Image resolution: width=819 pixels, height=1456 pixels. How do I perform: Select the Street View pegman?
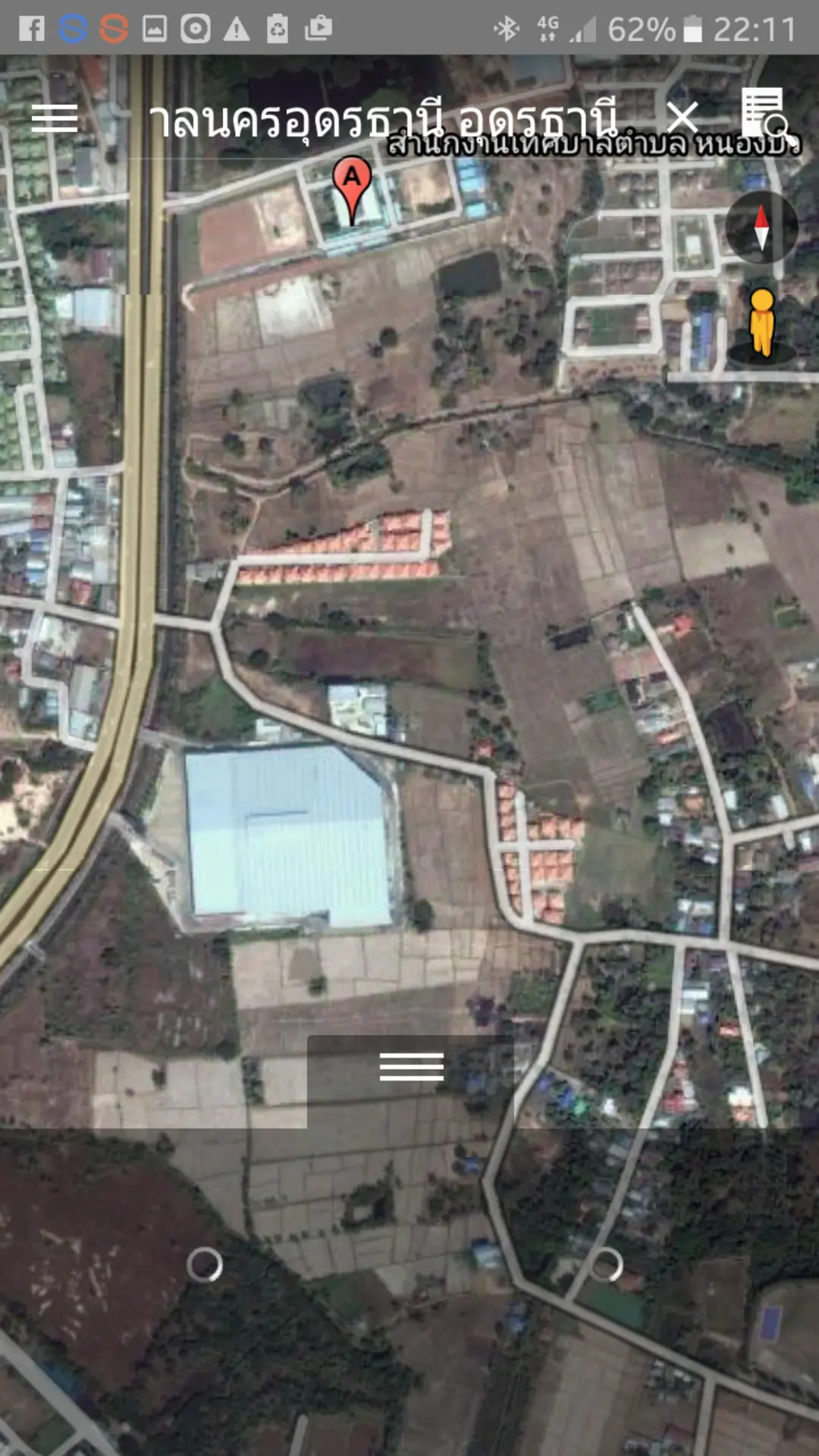pos(762,325)
